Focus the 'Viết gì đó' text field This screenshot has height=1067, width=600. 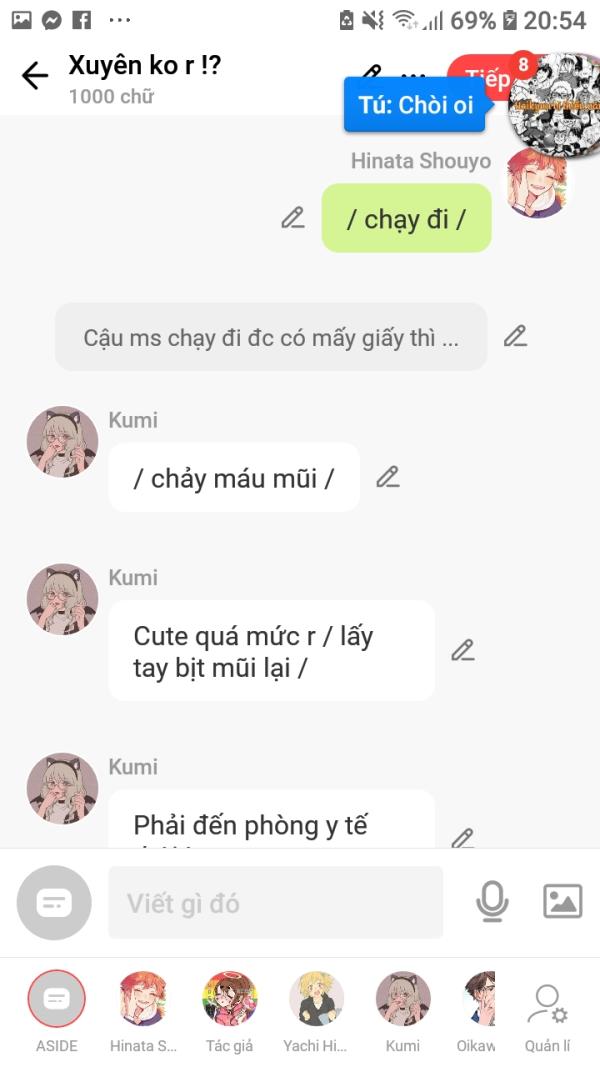[x=276, y=902]
